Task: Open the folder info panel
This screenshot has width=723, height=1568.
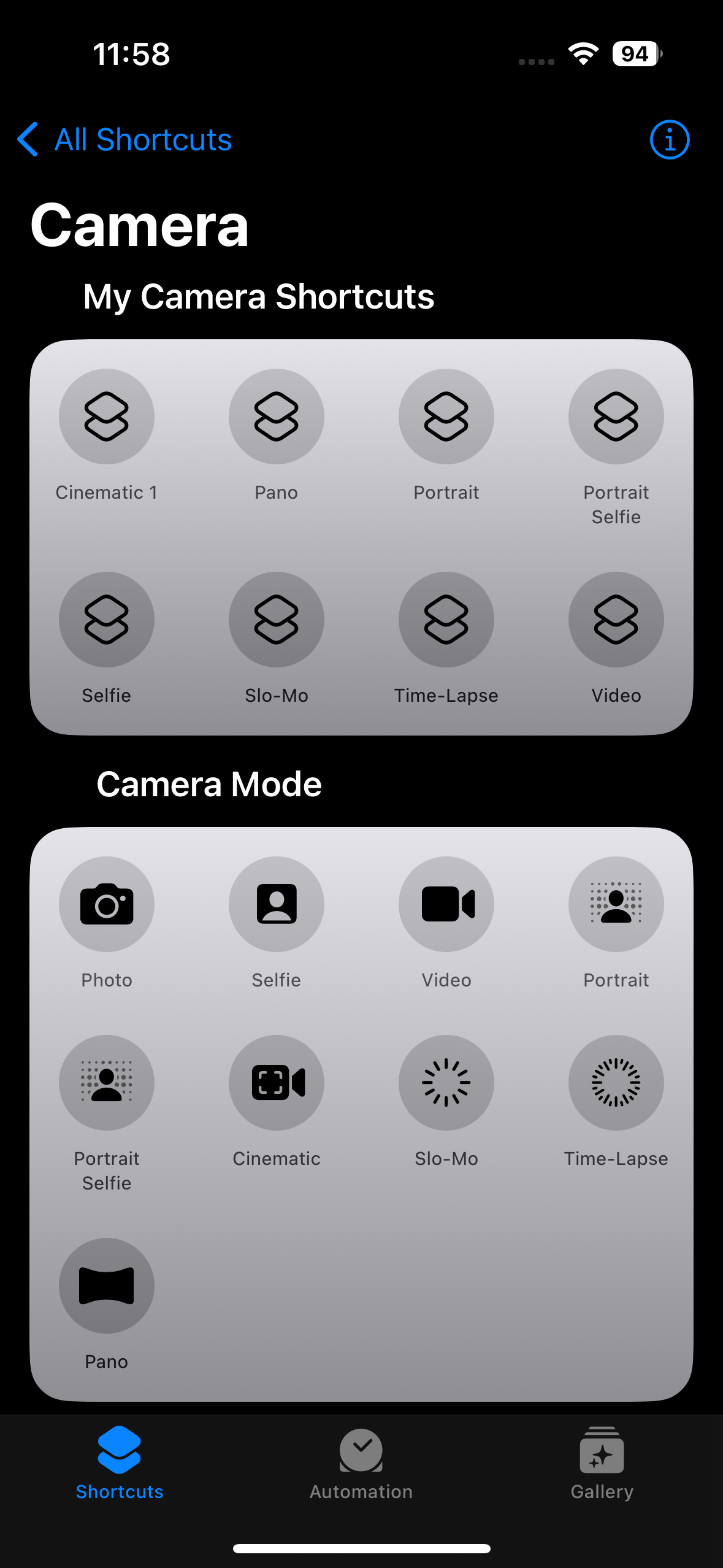Action: (668, 140)
